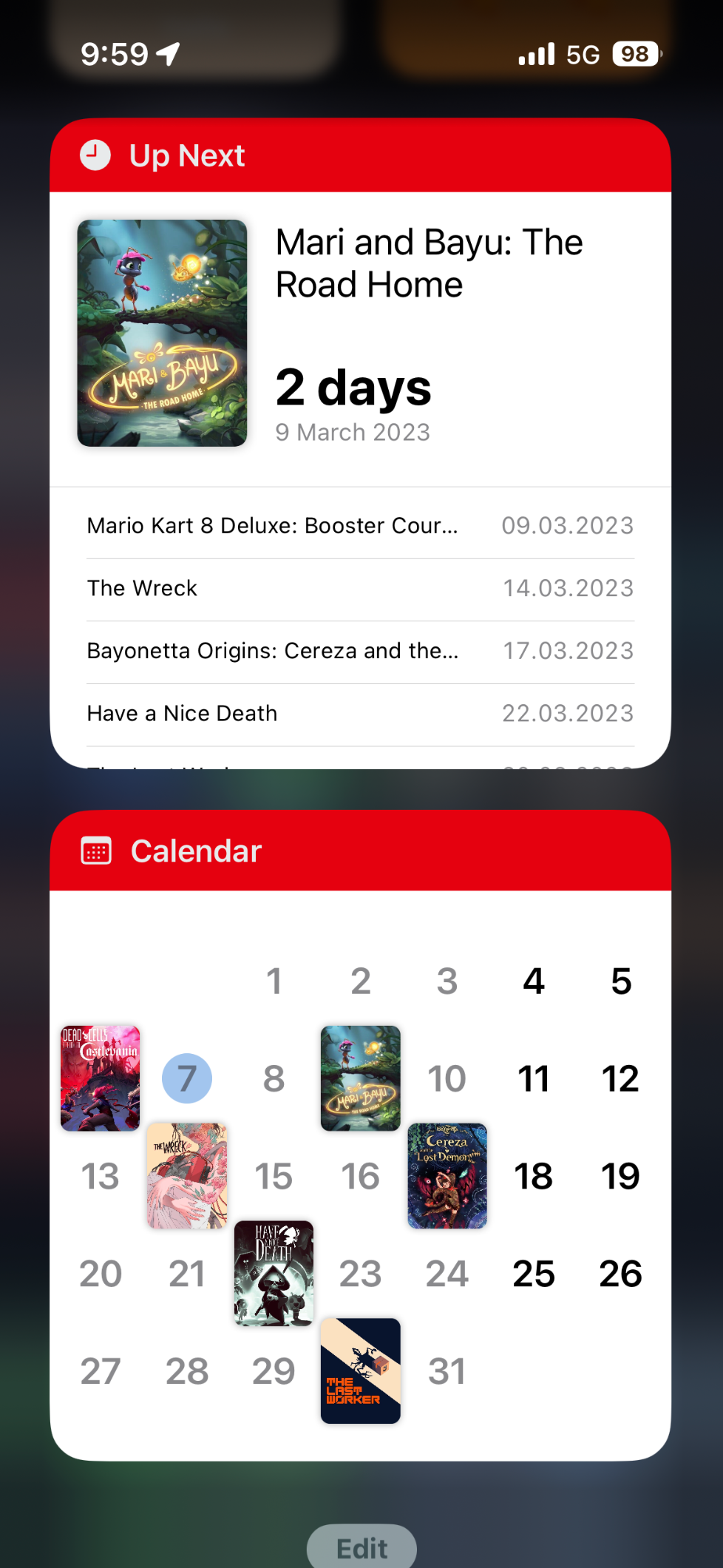Tap The Last Worker cover in Calendar

[360, 1371]
